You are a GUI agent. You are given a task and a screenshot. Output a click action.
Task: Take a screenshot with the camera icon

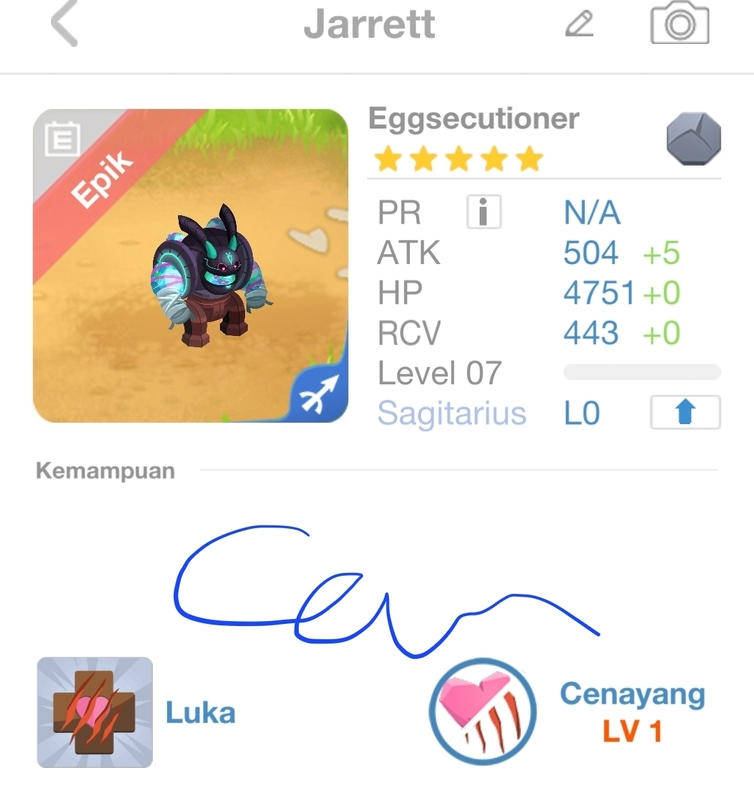680,24
